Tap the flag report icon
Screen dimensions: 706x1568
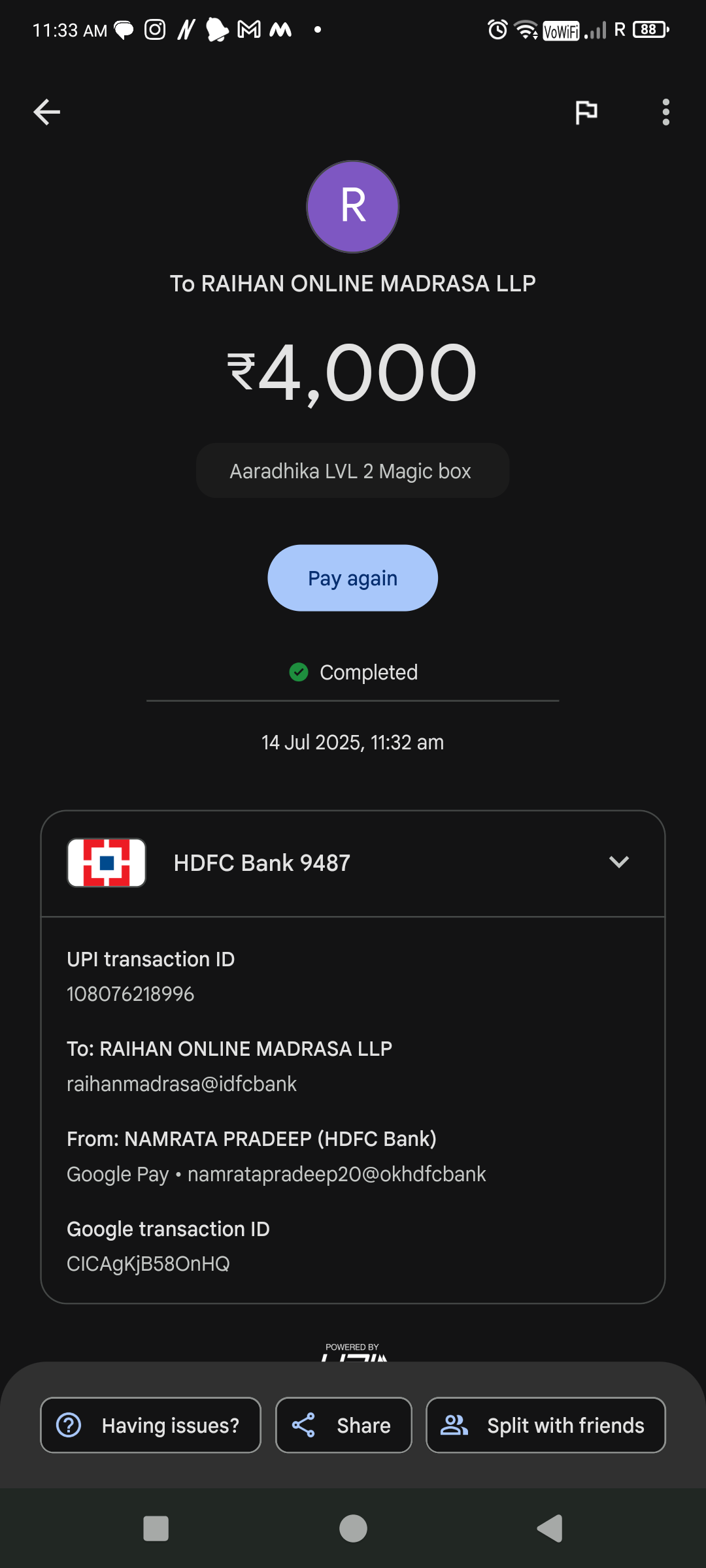coord(586,112)
